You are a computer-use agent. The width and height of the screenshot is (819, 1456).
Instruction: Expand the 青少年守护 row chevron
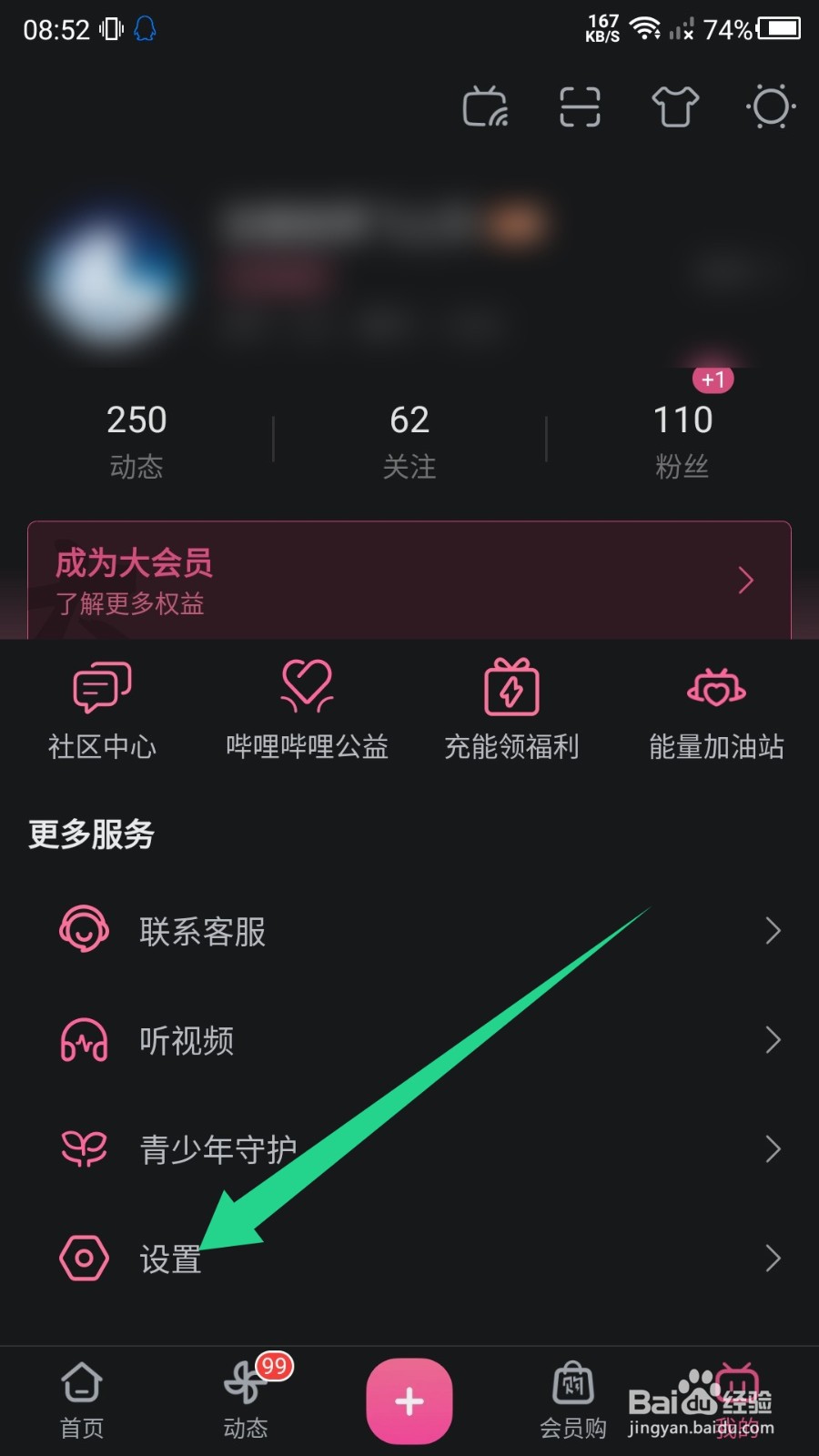773,1149
